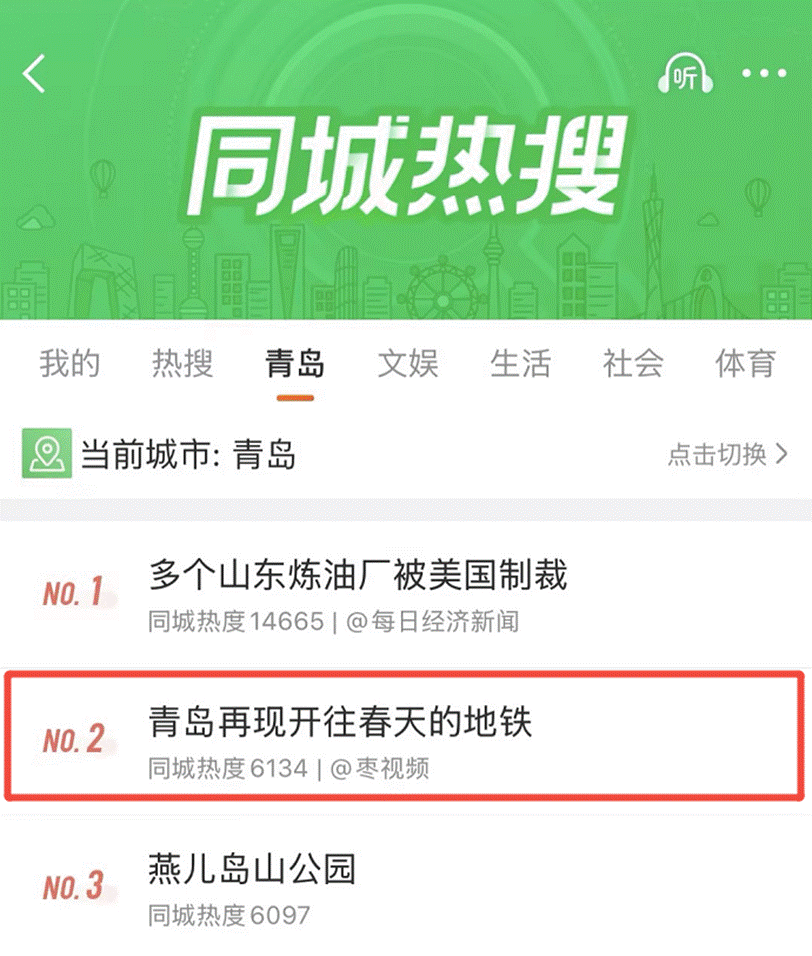Open No.2 青岛再现开往春天的地铁
The image size is (812, 956).
pos(340,722)
